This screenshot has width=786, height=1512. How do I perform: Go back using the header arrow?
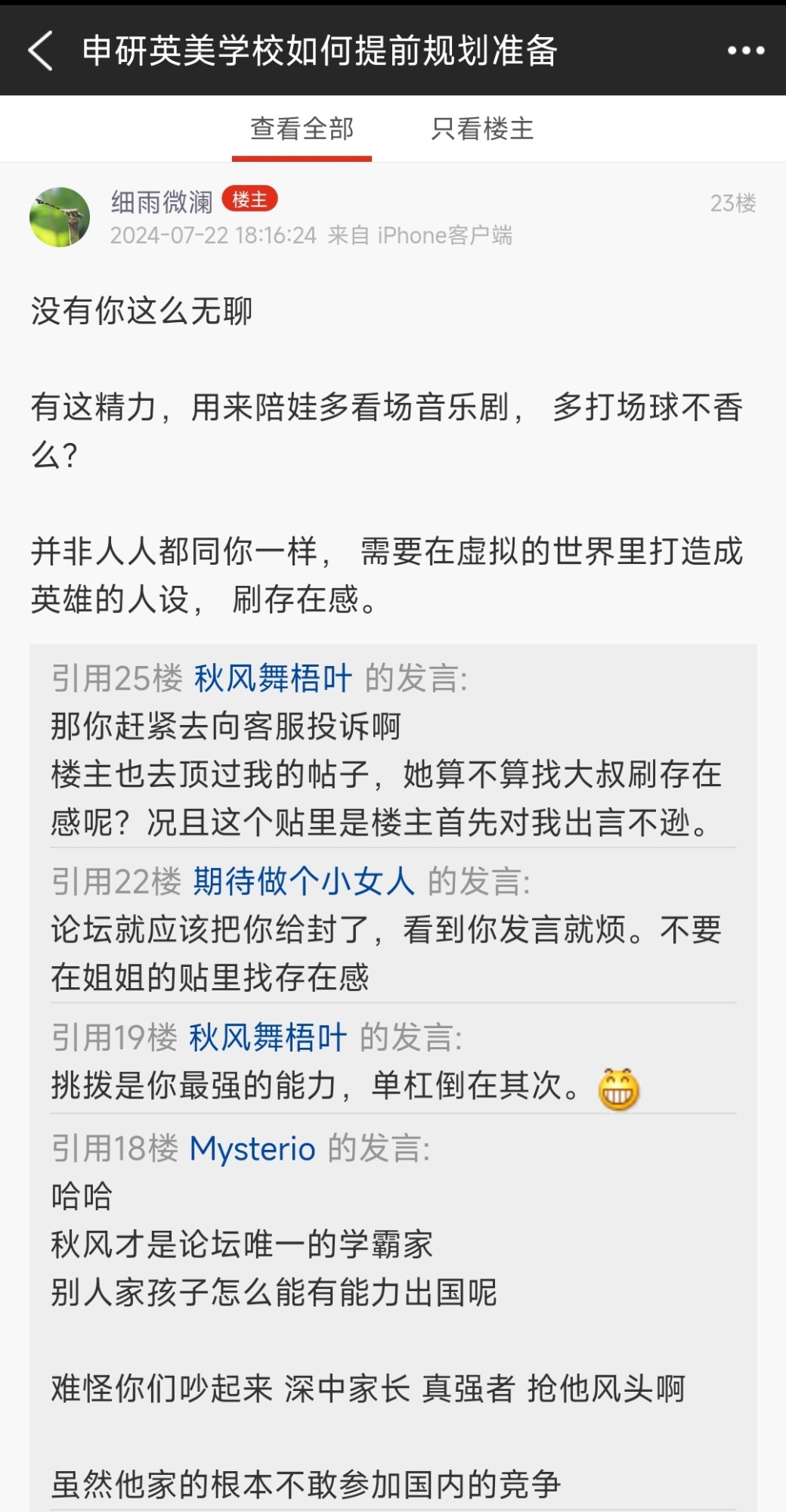coord(41,51)
